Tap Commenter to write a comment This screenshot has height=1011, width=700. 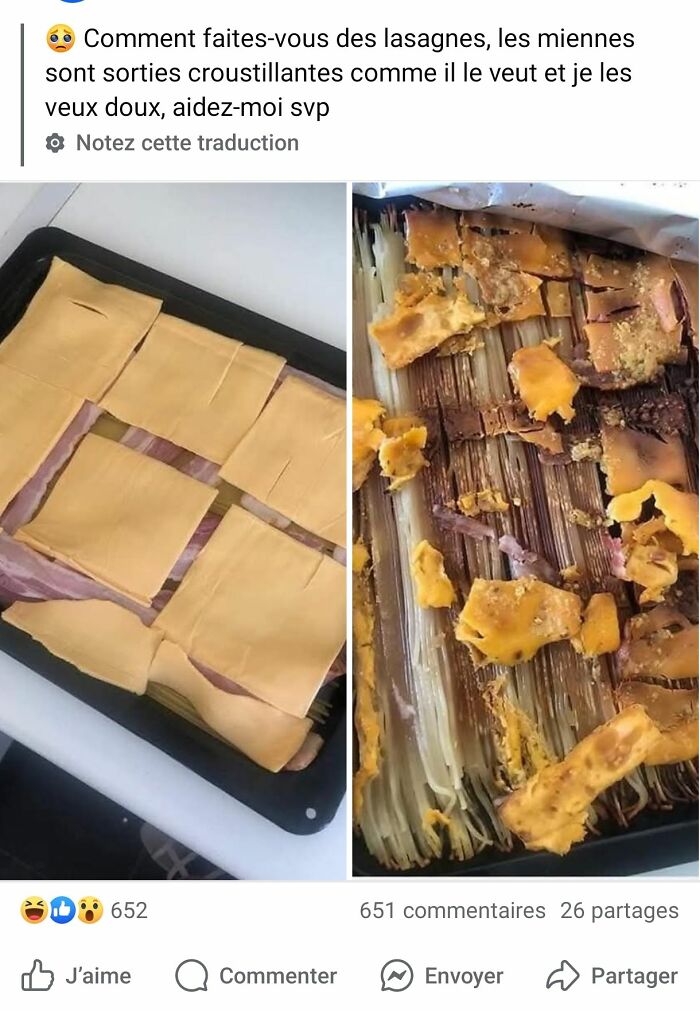256,976
